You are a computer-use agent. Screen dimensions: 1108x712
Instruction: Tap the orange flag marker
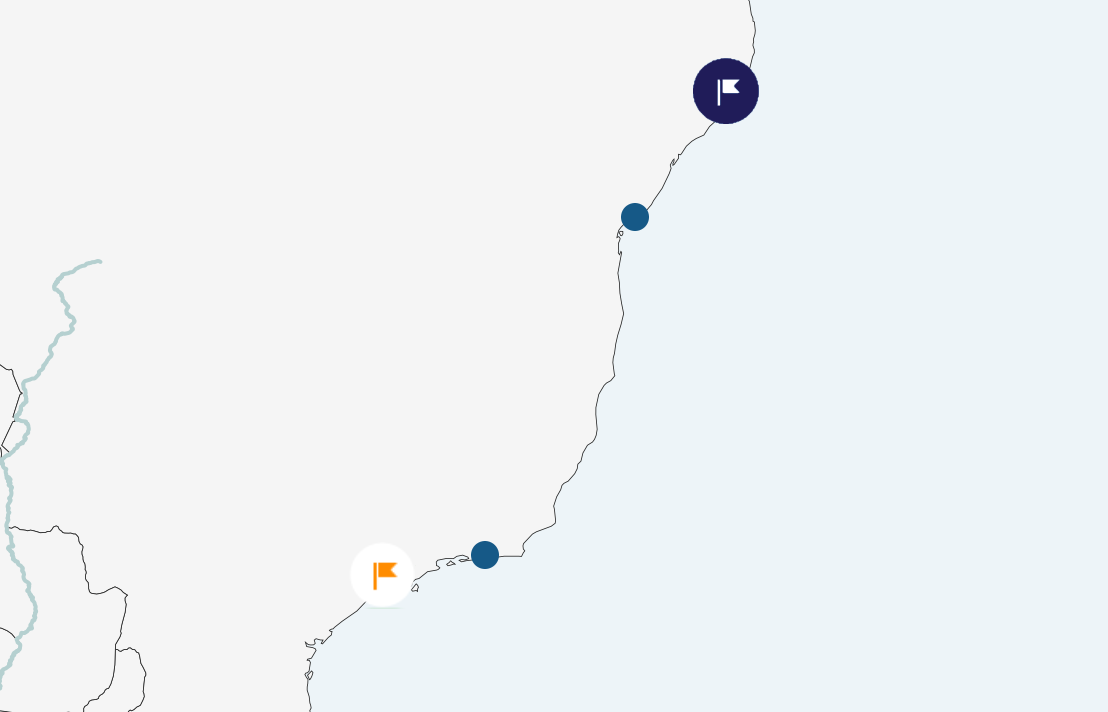pyautogui.click(x=383, y=575)
